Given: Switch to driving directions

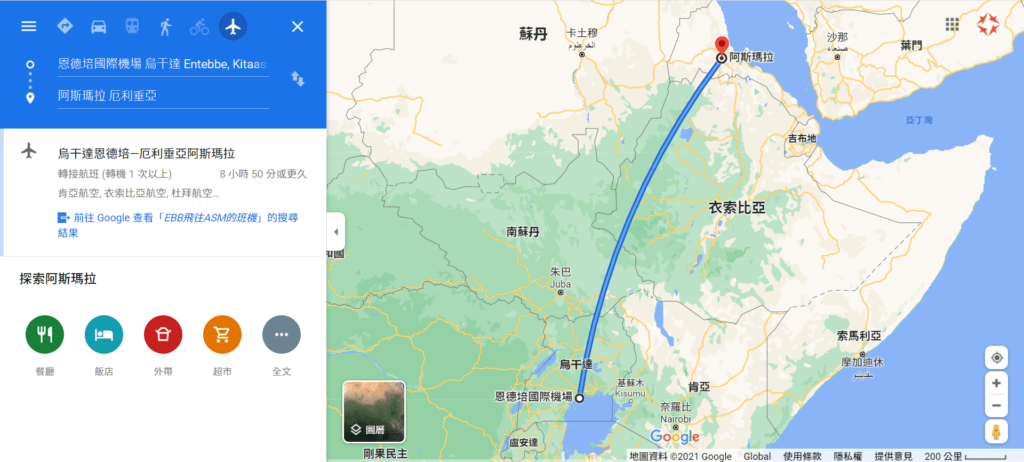Looking at the screenshot, I should coord(98,26).
